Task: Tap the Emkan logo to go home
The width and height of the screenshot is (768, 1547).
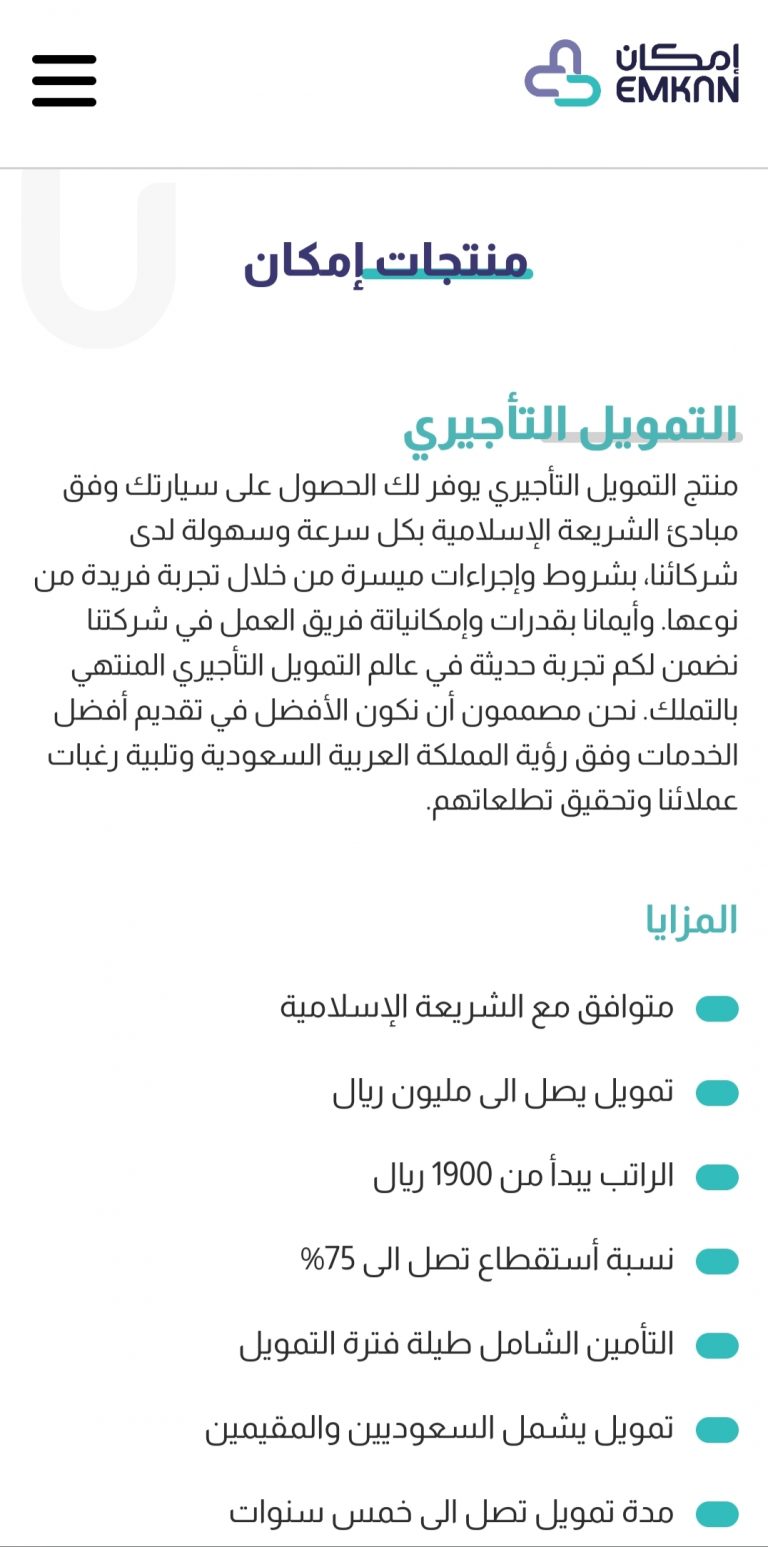Action: (632, 73)
